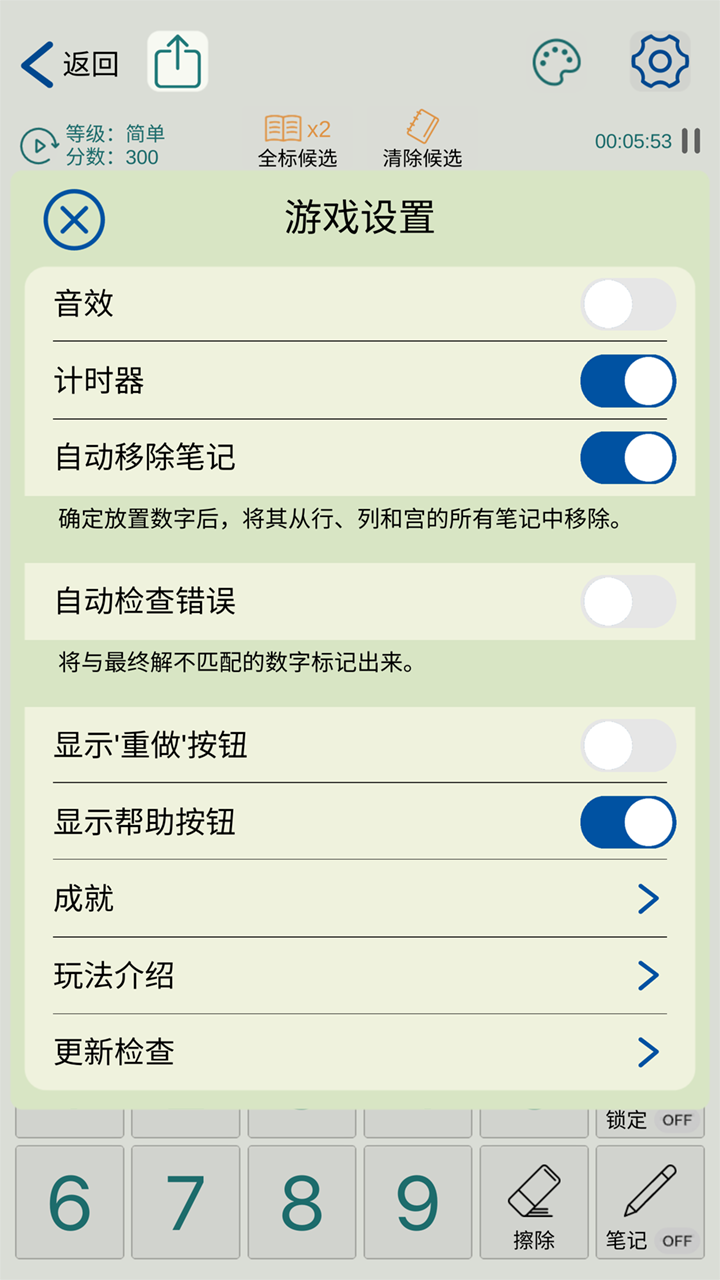
Task: Disable the 计时器 timer switch
Action: pos(626,381)
